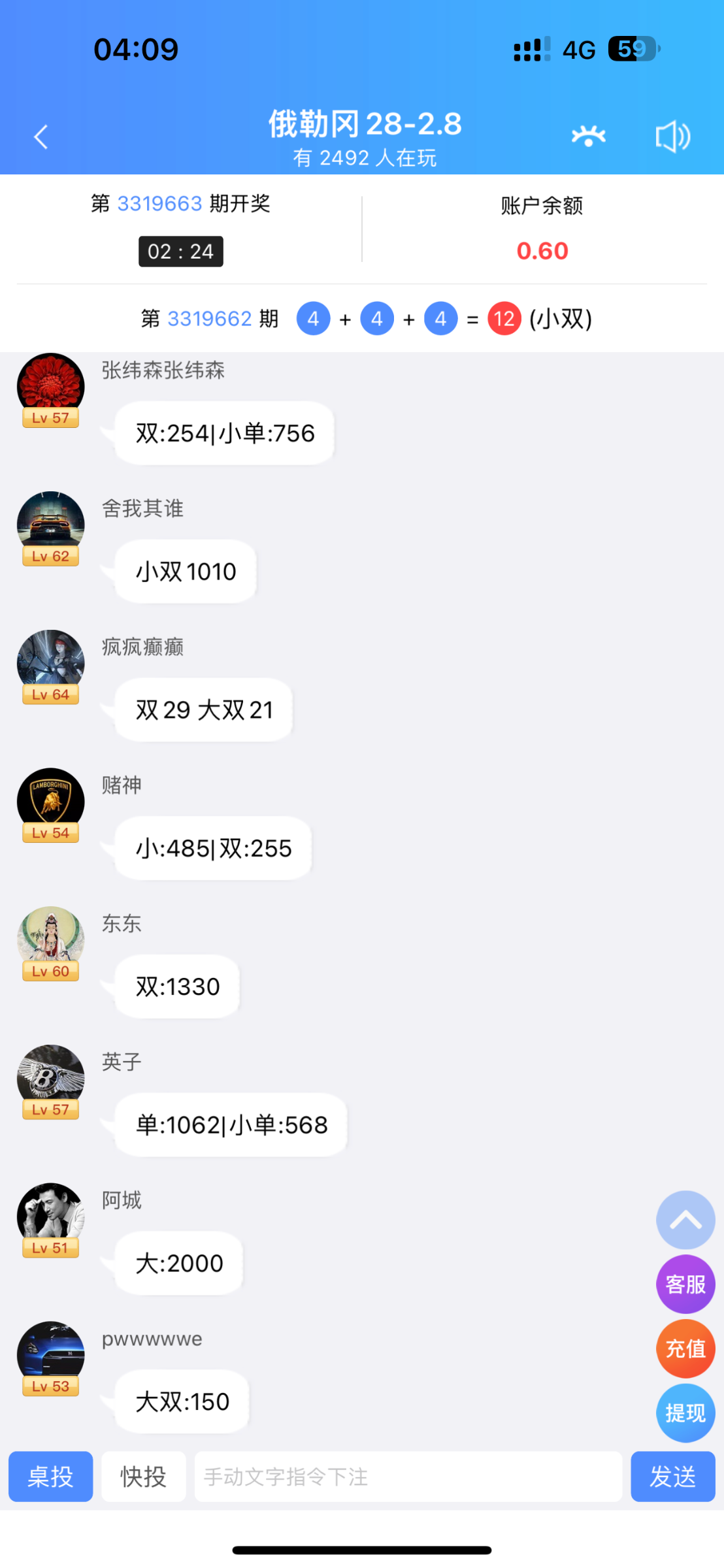Open the 快投 quick bet option
The width and height of the screenshot is (724, 1568).
(x=143, y=1477)
